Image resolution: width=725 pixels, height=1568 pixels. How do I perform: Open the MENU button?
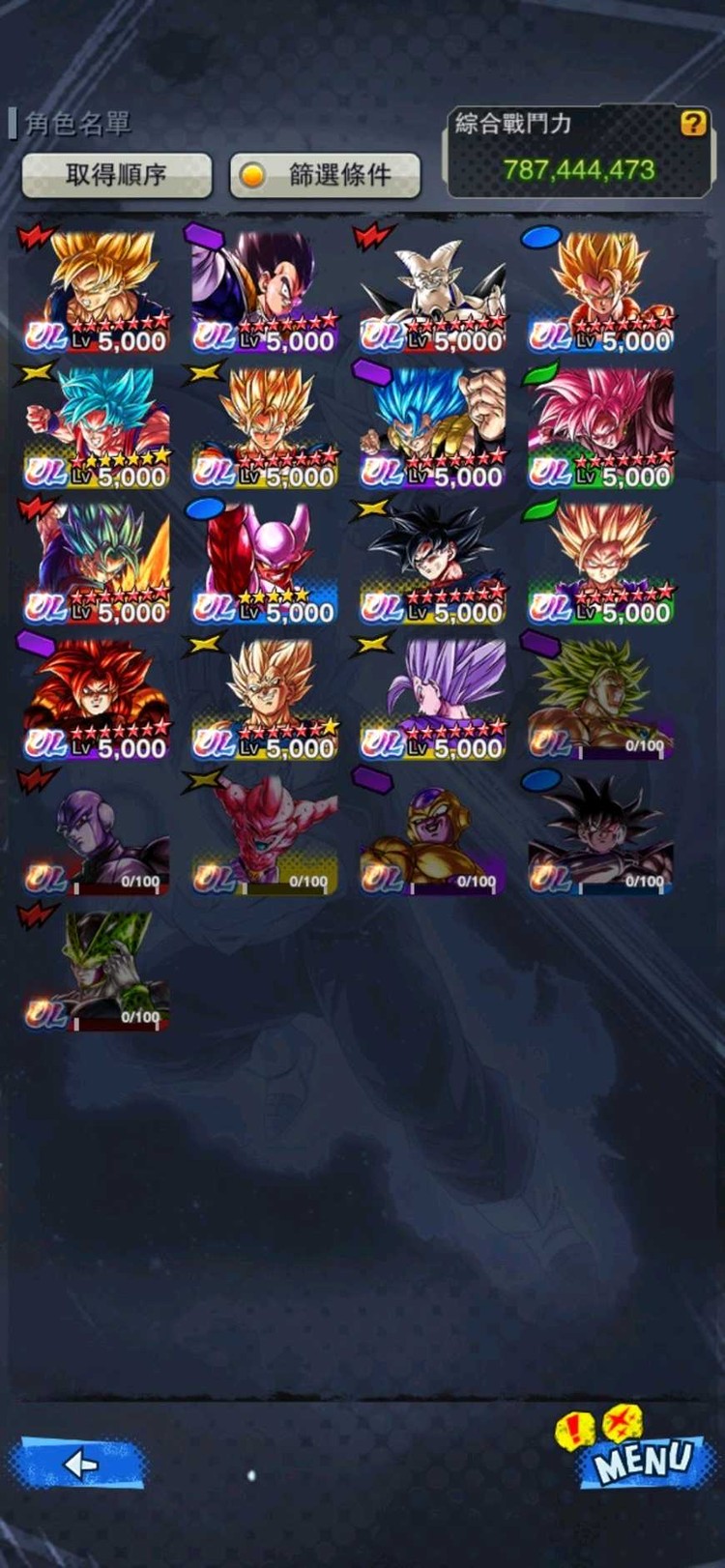(642, 1456)
